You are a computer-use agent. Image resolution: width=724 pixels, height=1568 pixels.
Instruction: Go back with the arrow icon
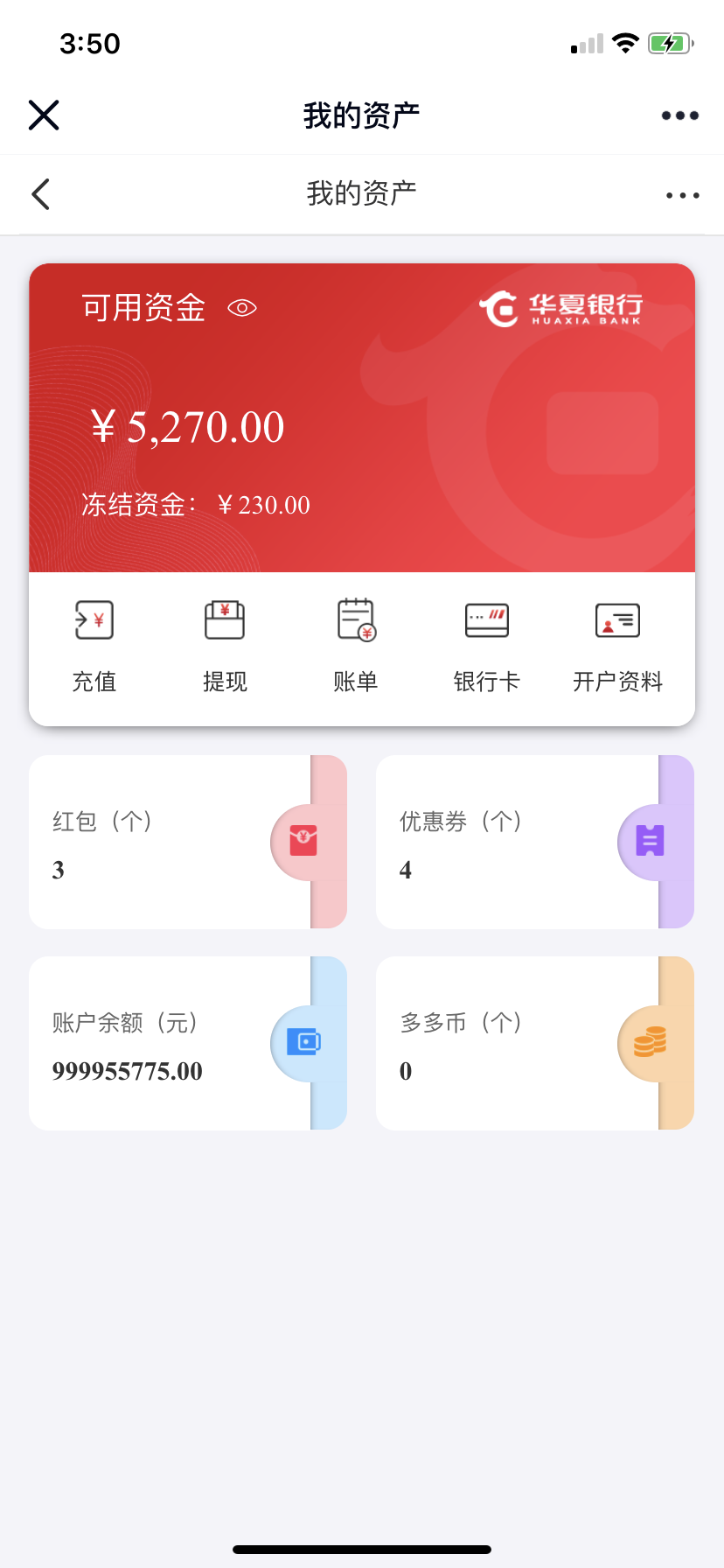[41, 194]
